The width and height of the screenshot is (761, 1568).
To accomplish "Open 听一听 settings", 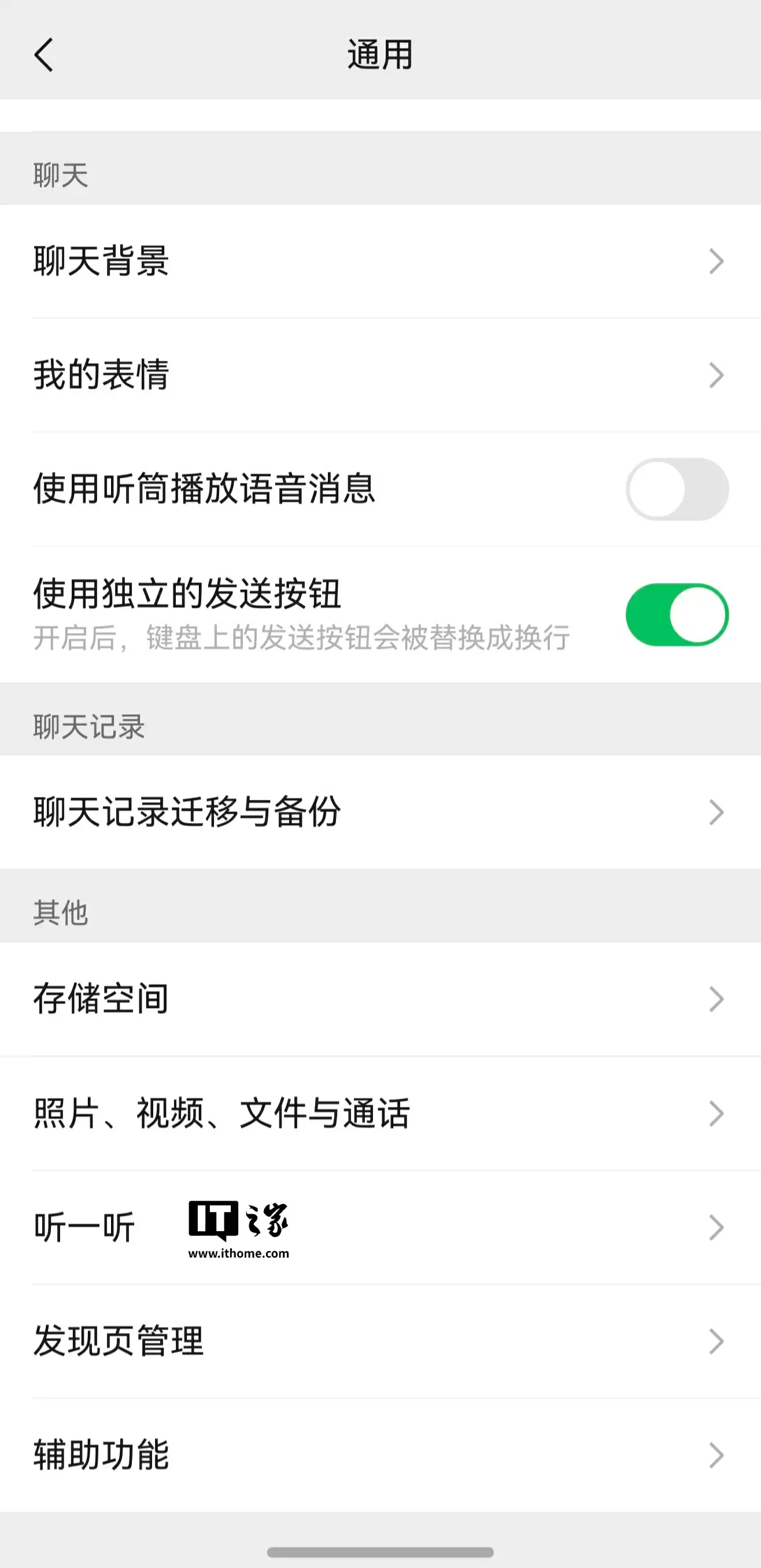I will (380, 1227).
